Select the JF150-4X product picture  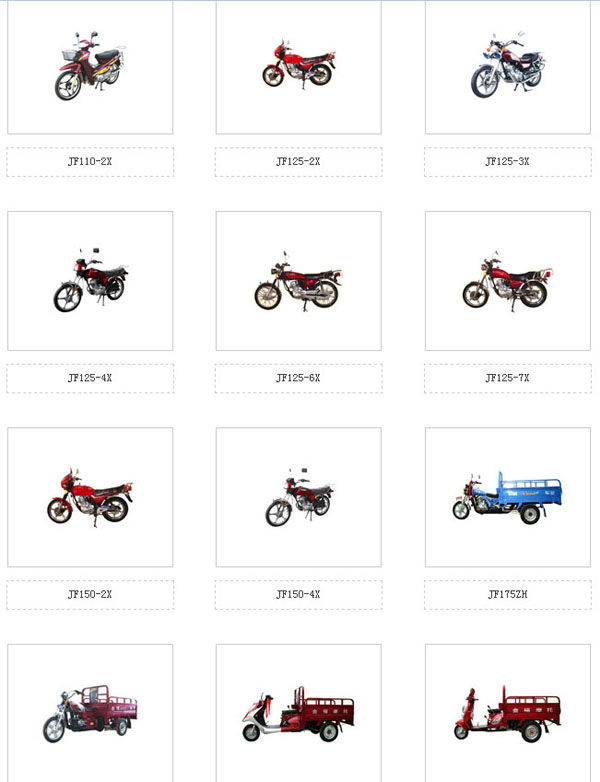298,497
